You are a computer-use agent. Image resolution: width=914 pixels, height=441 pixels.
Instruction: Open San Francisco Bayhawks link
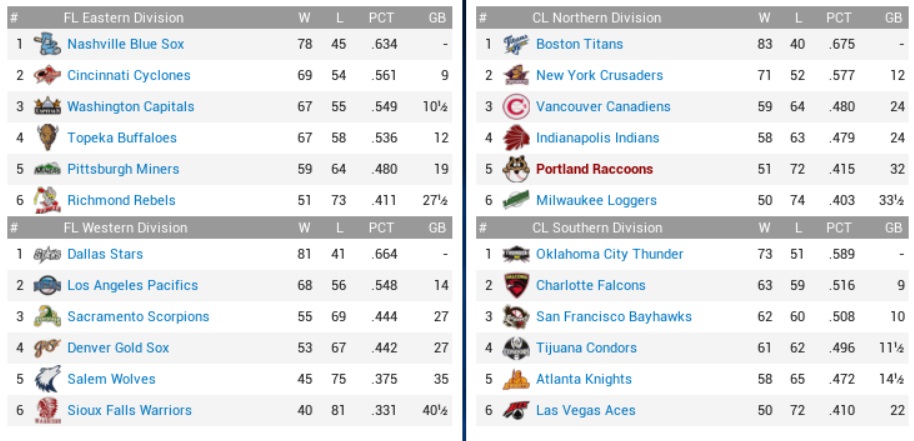pyautogui.click(x=613, y=316)
